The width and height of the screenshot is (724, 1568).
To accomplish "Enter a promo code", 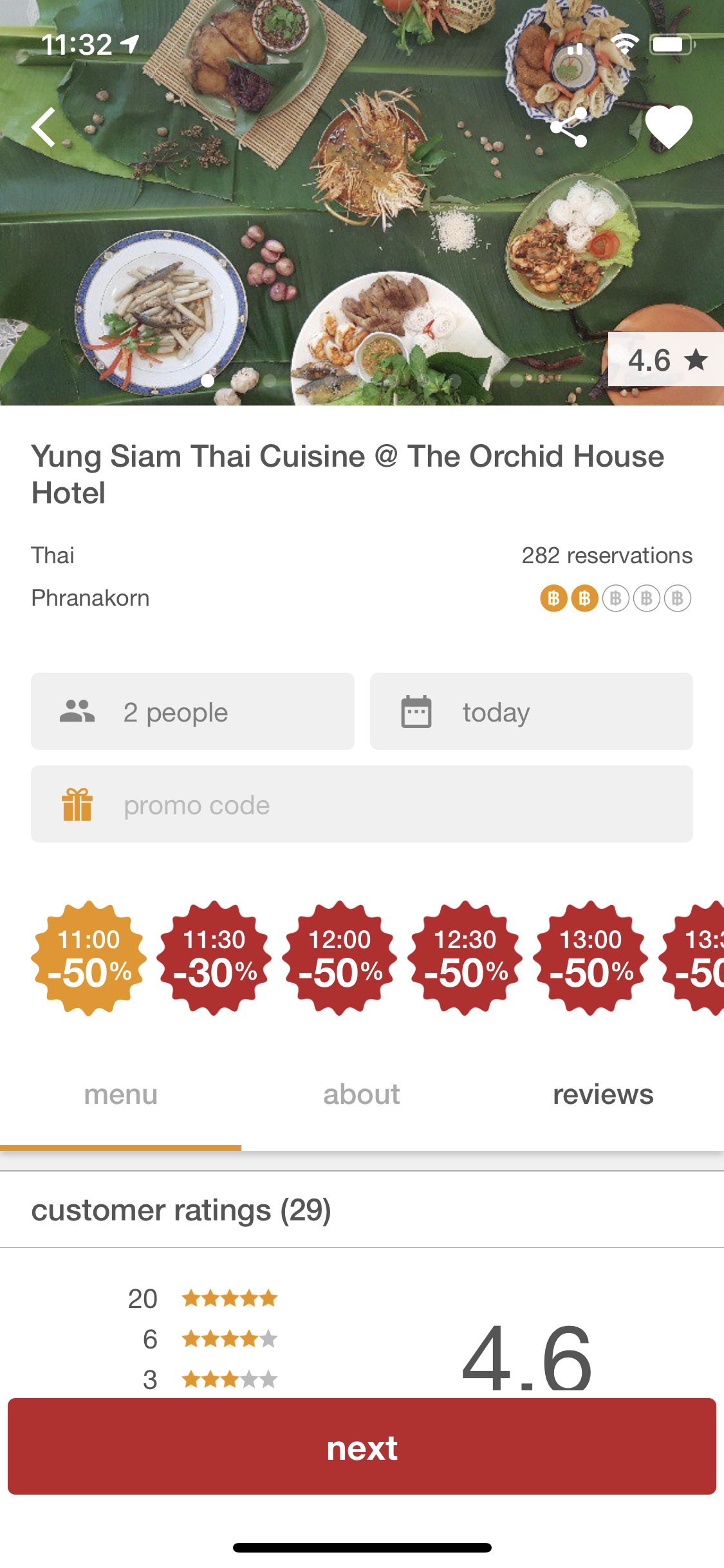I will coord(362,804).
